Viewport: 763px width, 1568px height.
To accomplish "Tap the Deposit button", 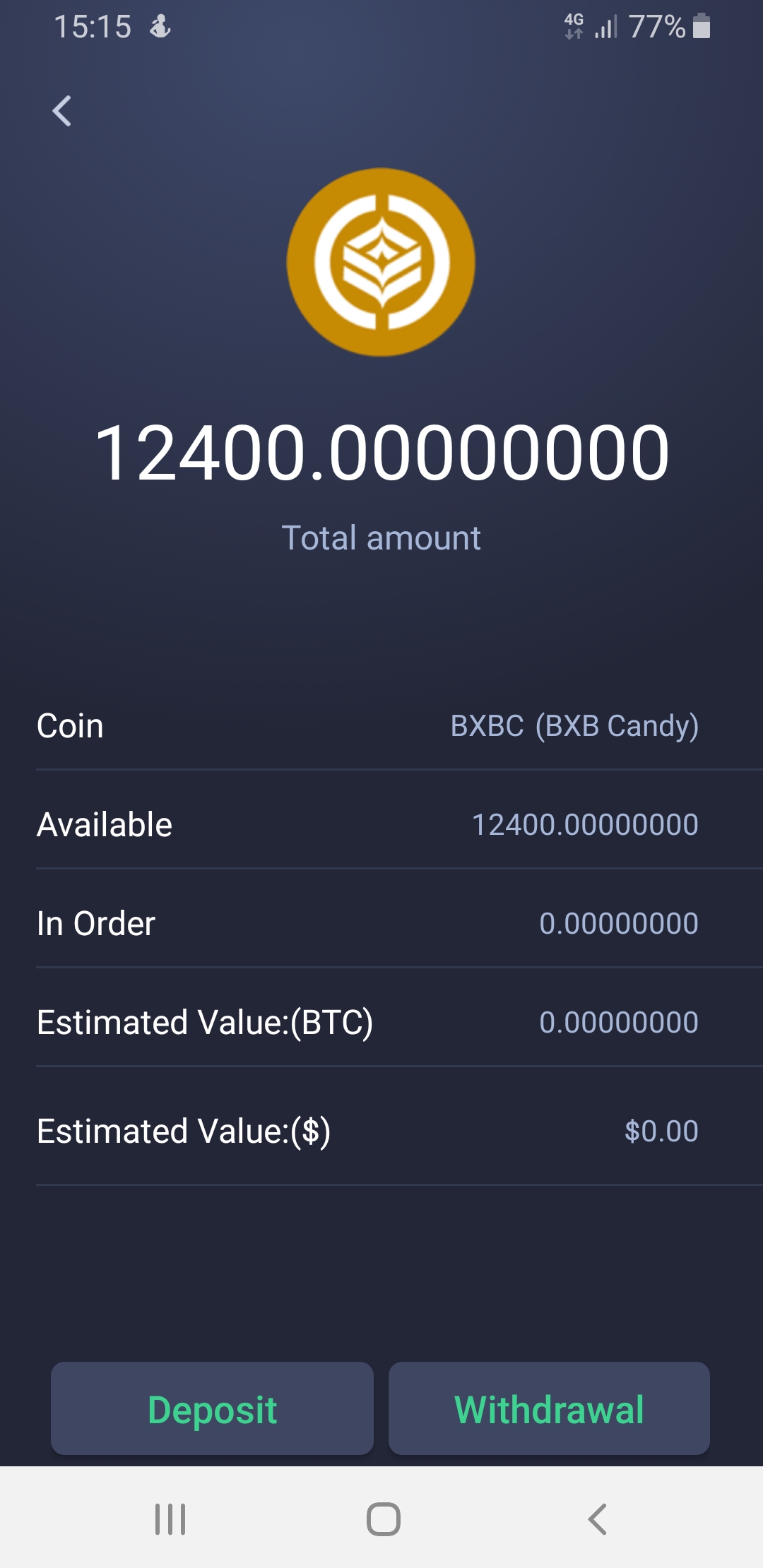I will coord(212,1408).
